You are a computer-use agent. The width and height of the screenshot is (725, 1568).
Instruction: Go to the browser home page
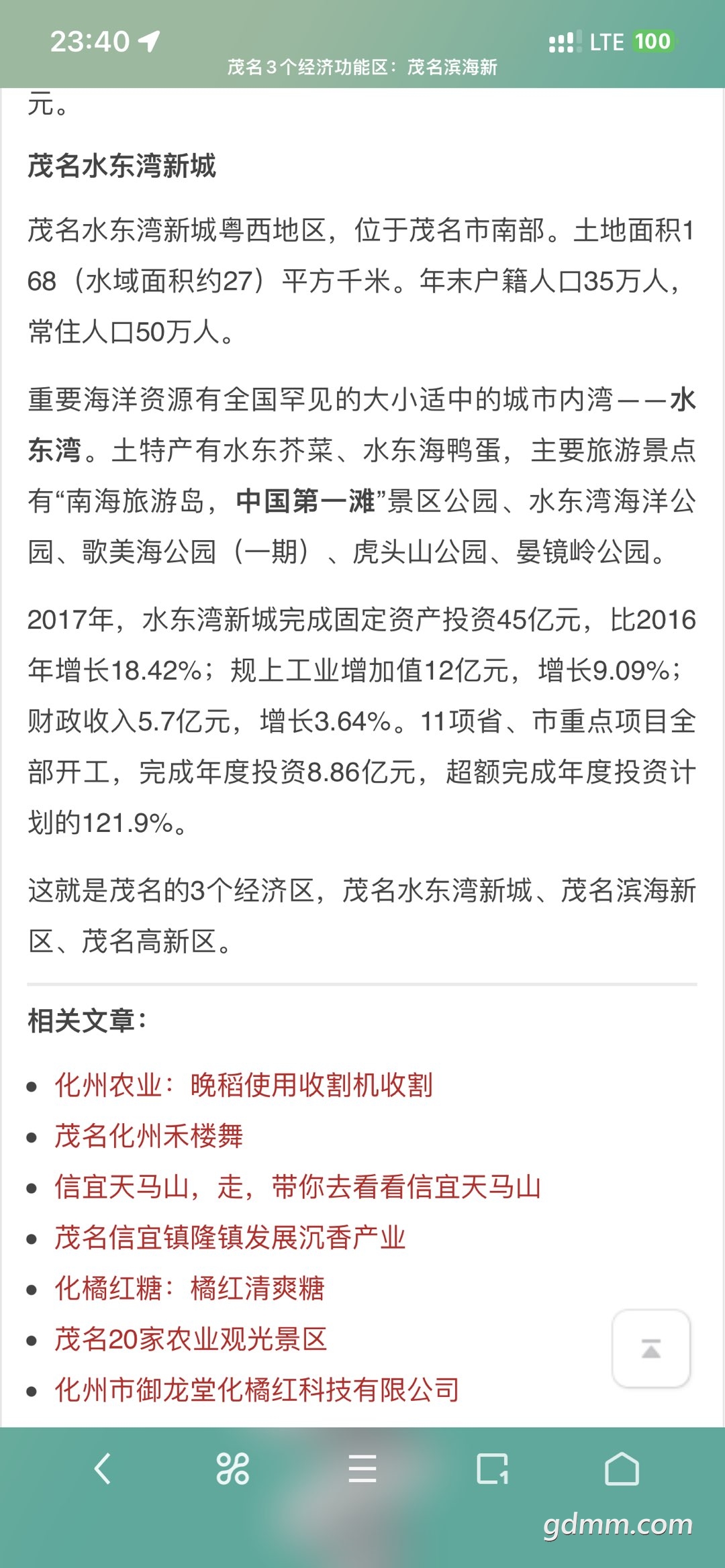(622, 1469)
